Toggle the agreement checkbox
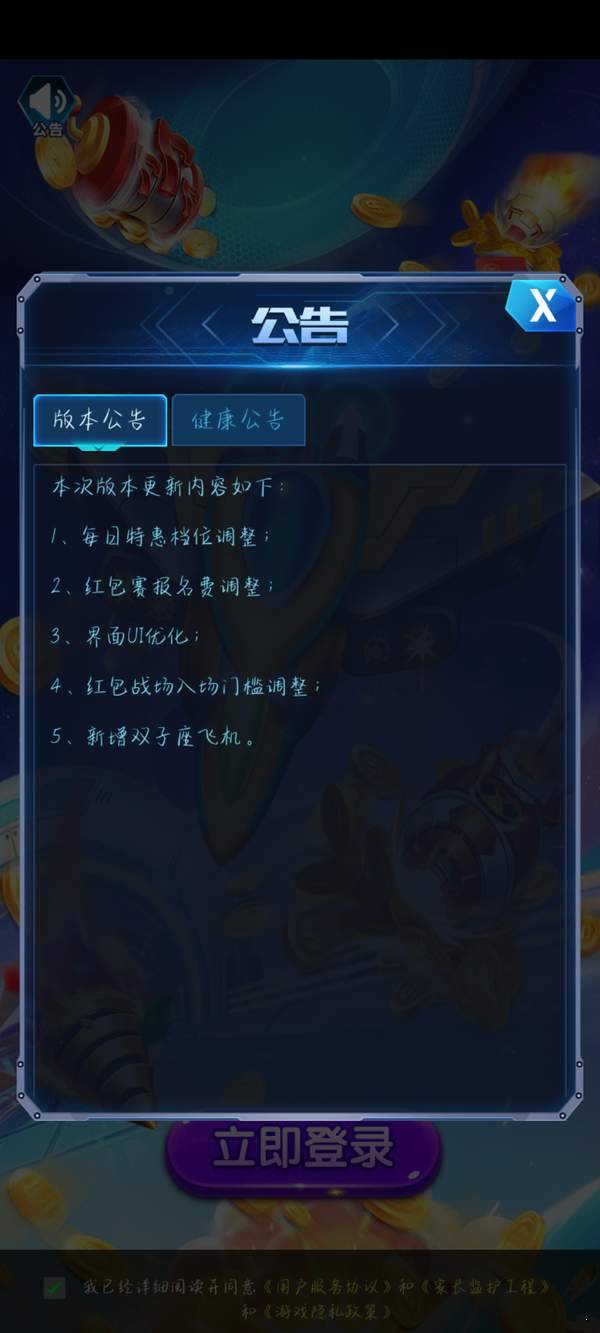The width and height of the screenshot is (600, 1333). click(55, 1287)
